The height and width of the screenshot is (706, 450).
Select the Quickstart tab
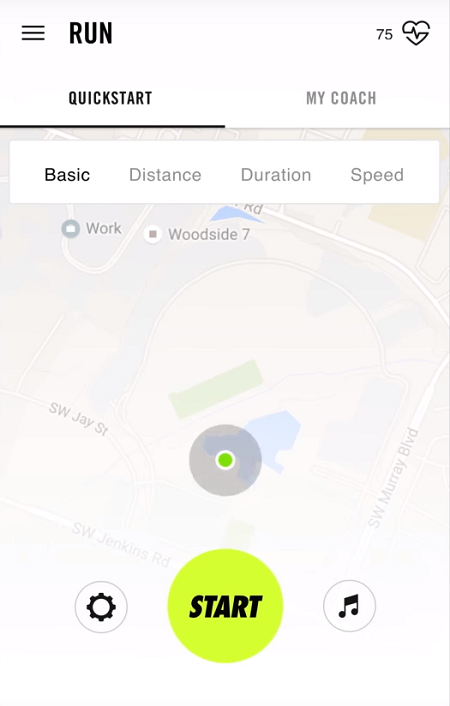point(110,98)
